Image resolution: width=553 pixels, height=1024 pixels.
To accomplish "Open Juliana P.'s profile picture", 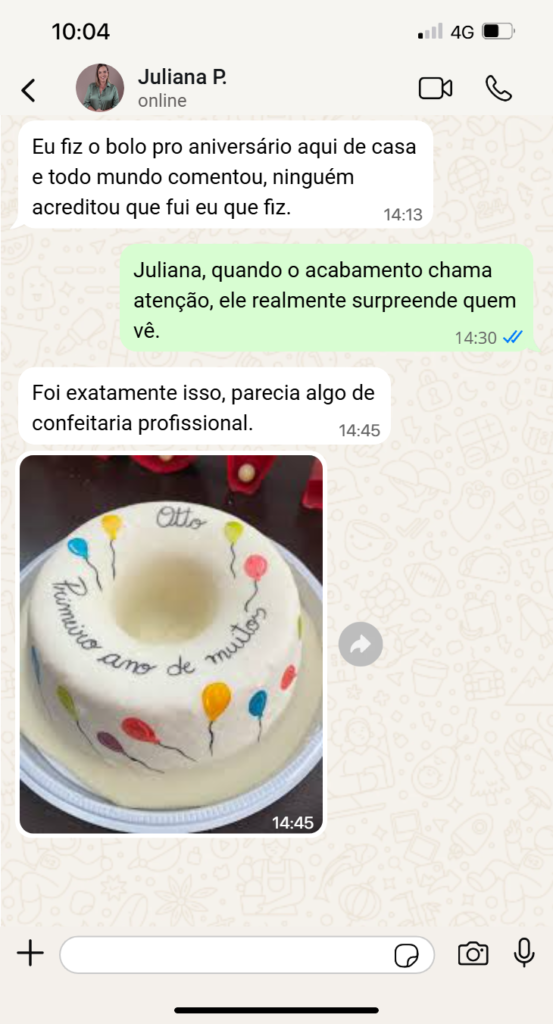I will (x=100, y=88).
